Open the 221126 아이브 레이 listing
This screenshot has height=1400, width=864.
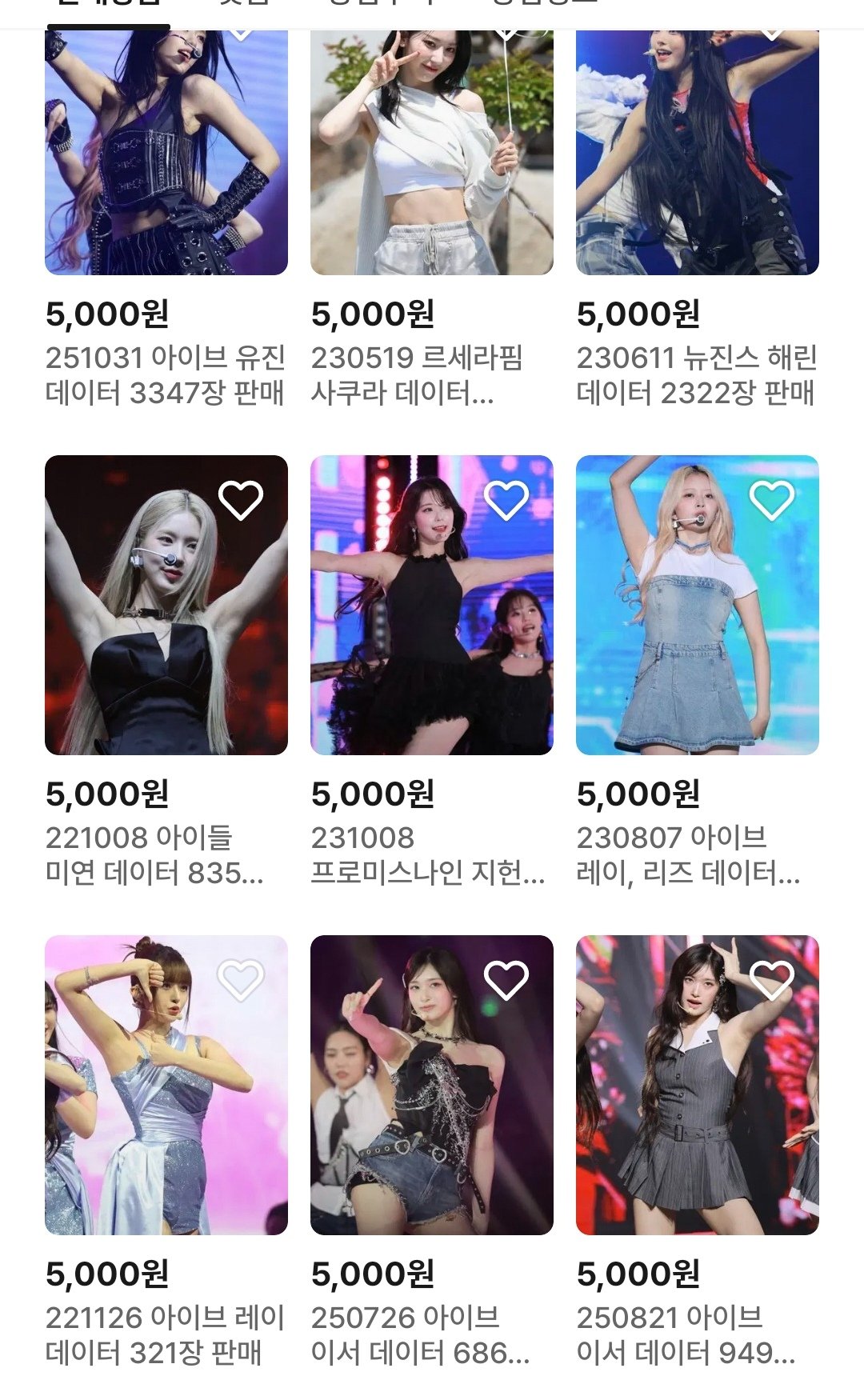click(166, 1104)
